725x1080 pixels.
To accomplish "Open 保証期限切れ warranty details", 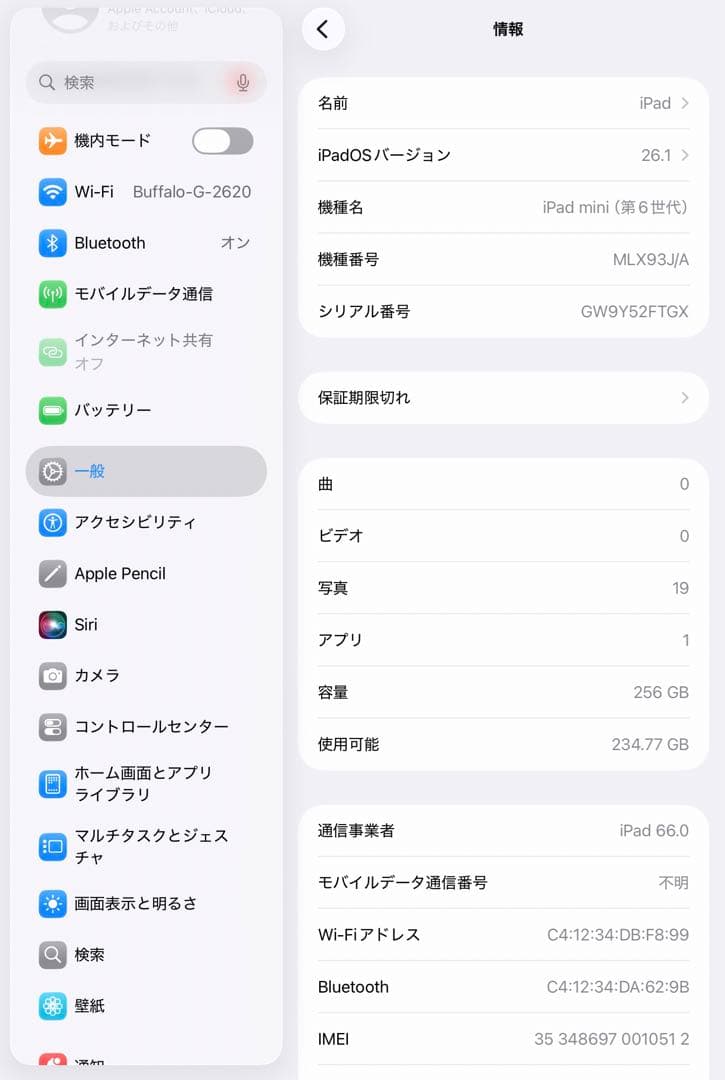I will pyautogui.click(x=503, y=397).
